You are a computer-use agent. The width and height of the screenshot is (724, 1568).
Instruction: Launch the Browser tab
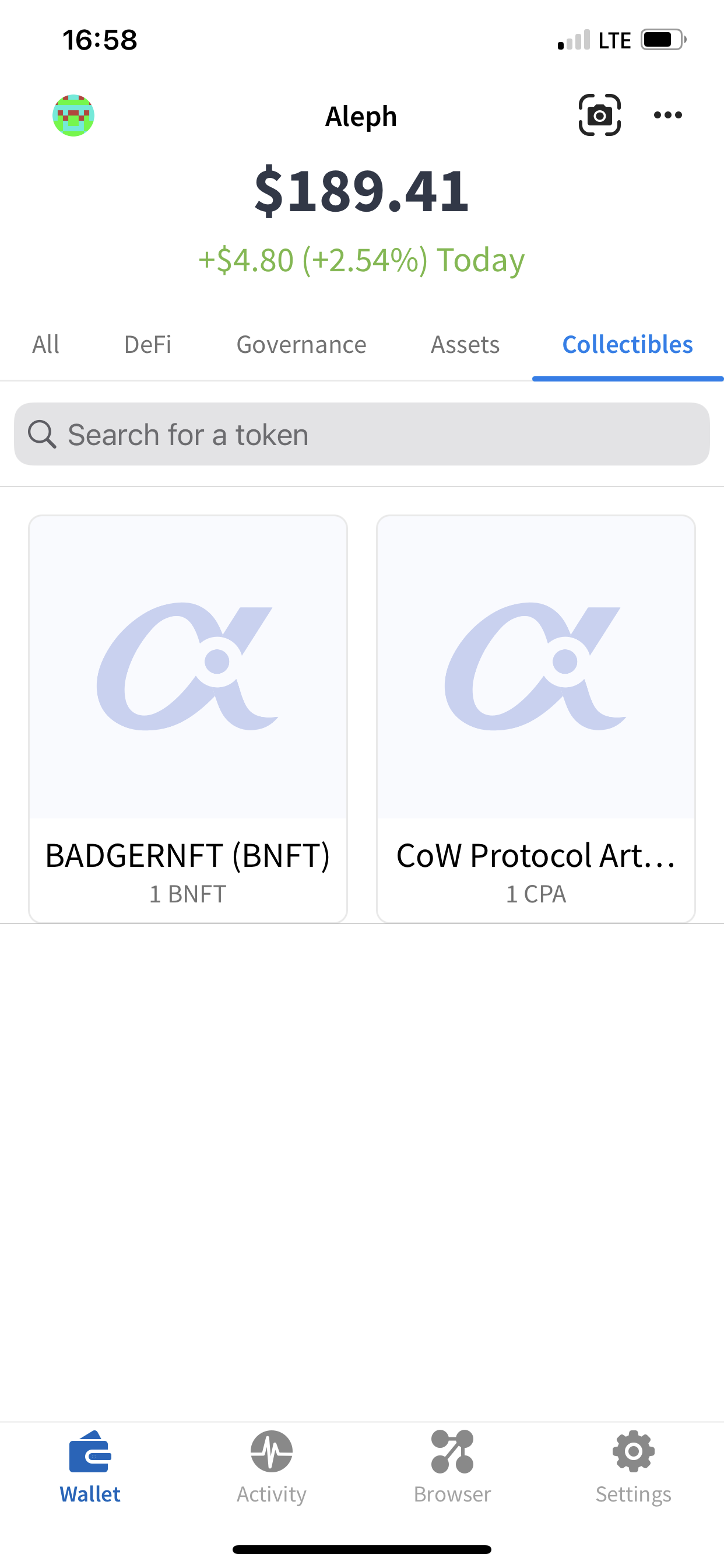452,1466
